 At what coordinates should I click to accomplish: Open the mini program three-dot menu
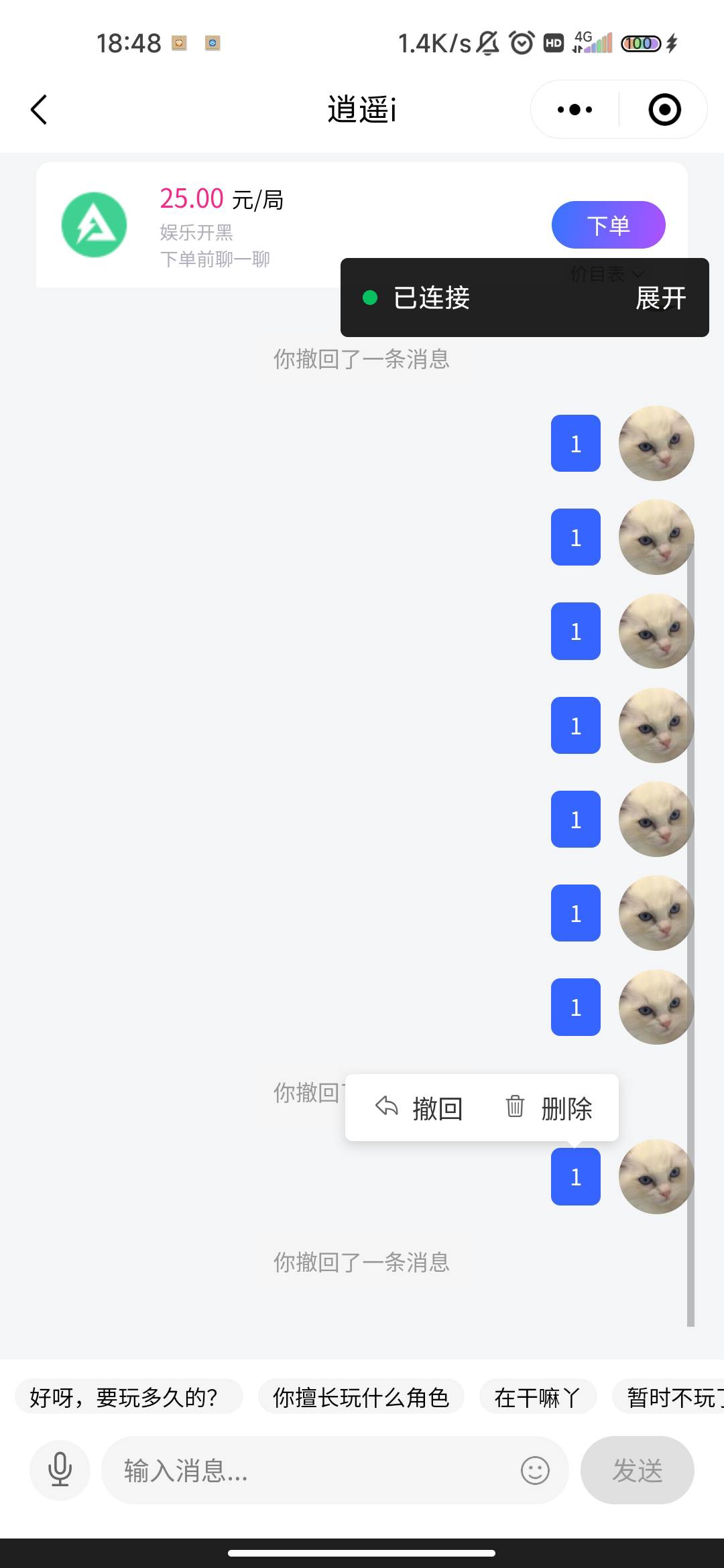click(575, 109)
